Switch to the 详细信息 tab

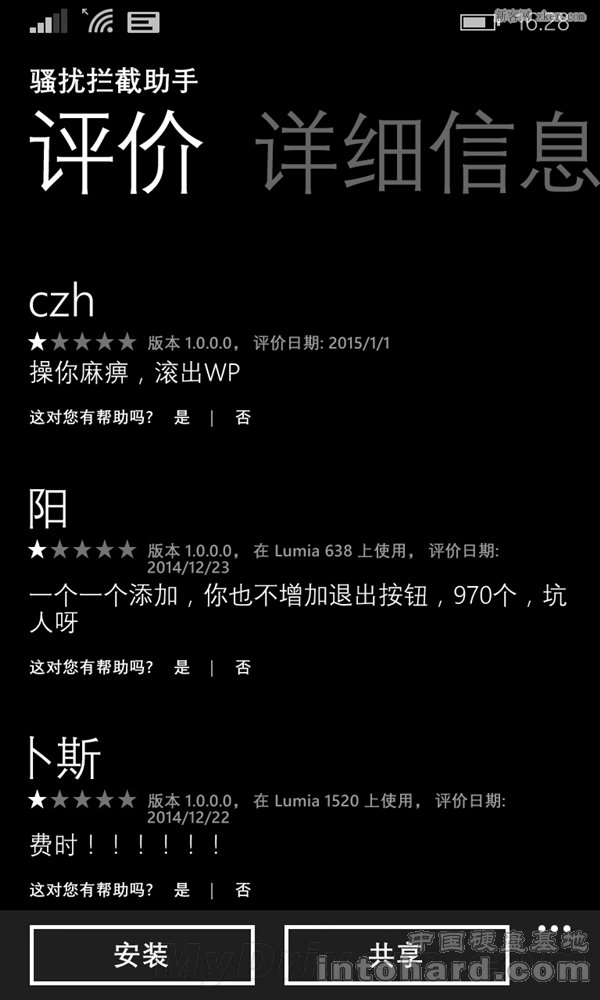pyautogui.click(x=427, y=152)
